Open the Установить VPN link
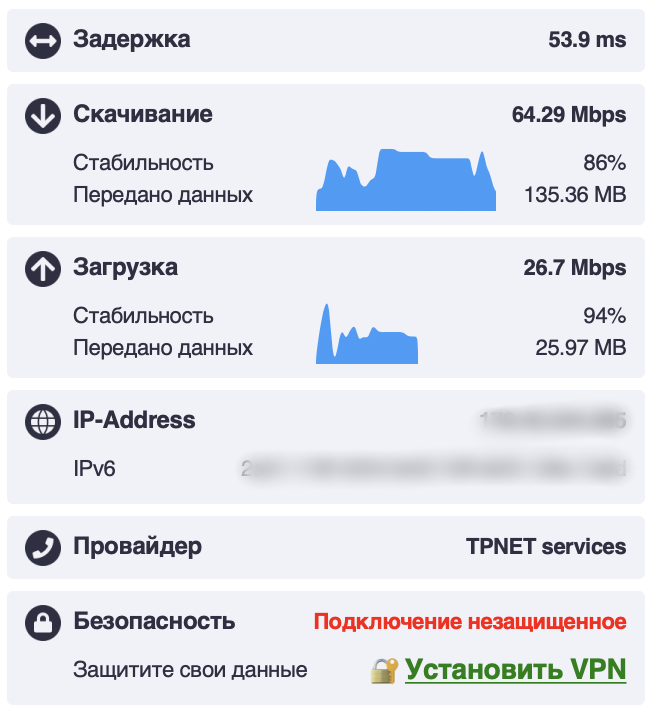The image size is (652, 706). (516, 670)
